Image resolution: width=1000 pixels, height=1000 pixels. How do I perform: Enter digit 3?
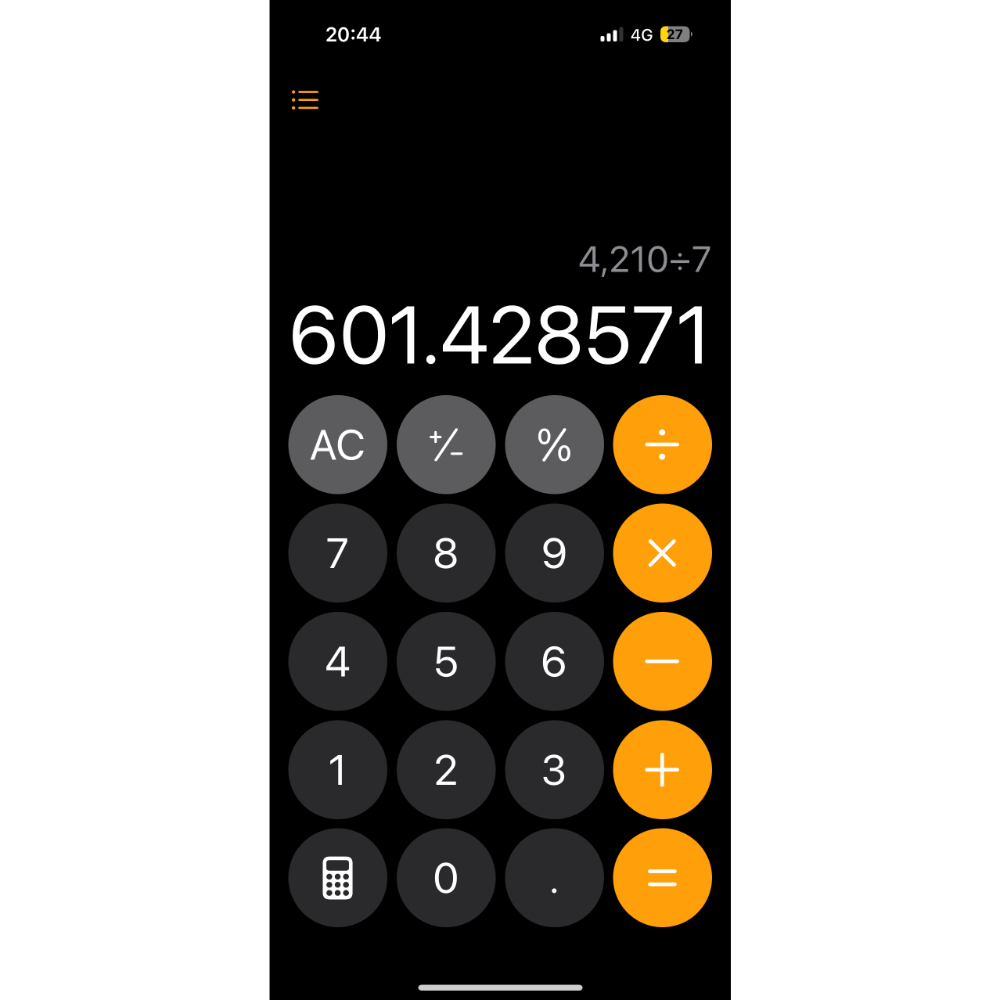pyautogui.click(x=554, y=770)
